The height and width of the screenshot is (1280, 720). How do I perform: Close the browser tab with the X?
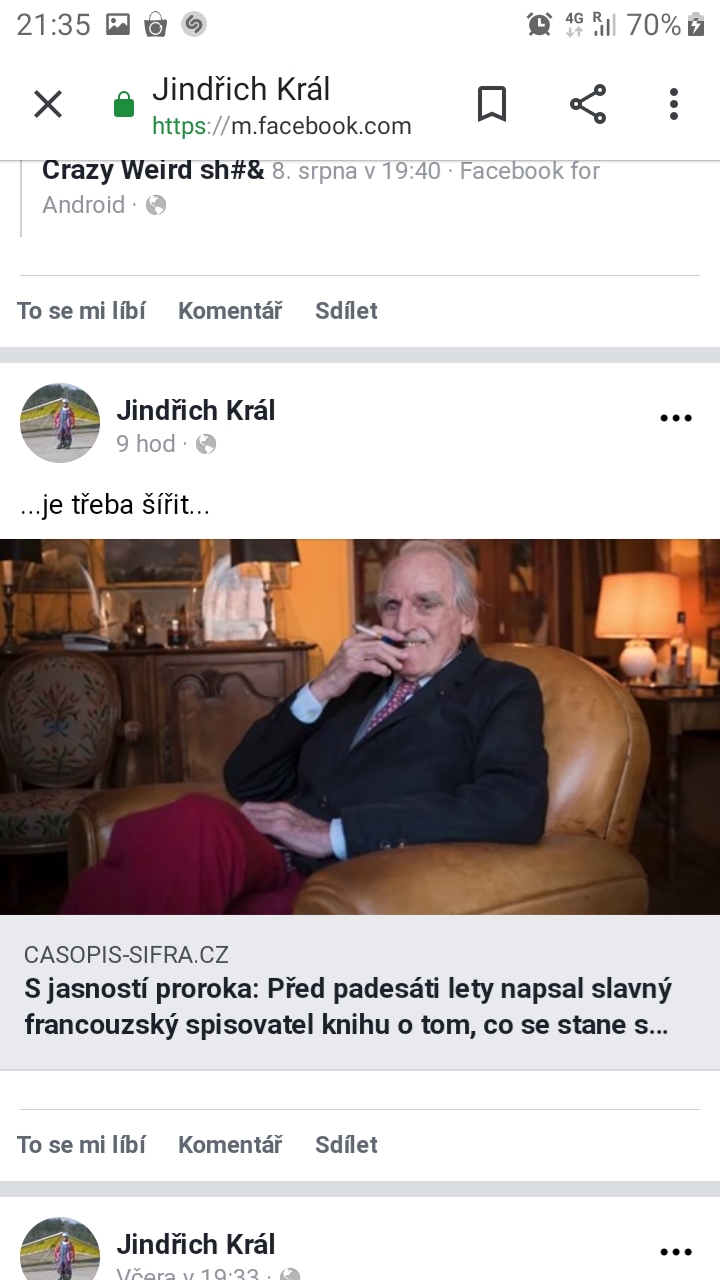48,104
